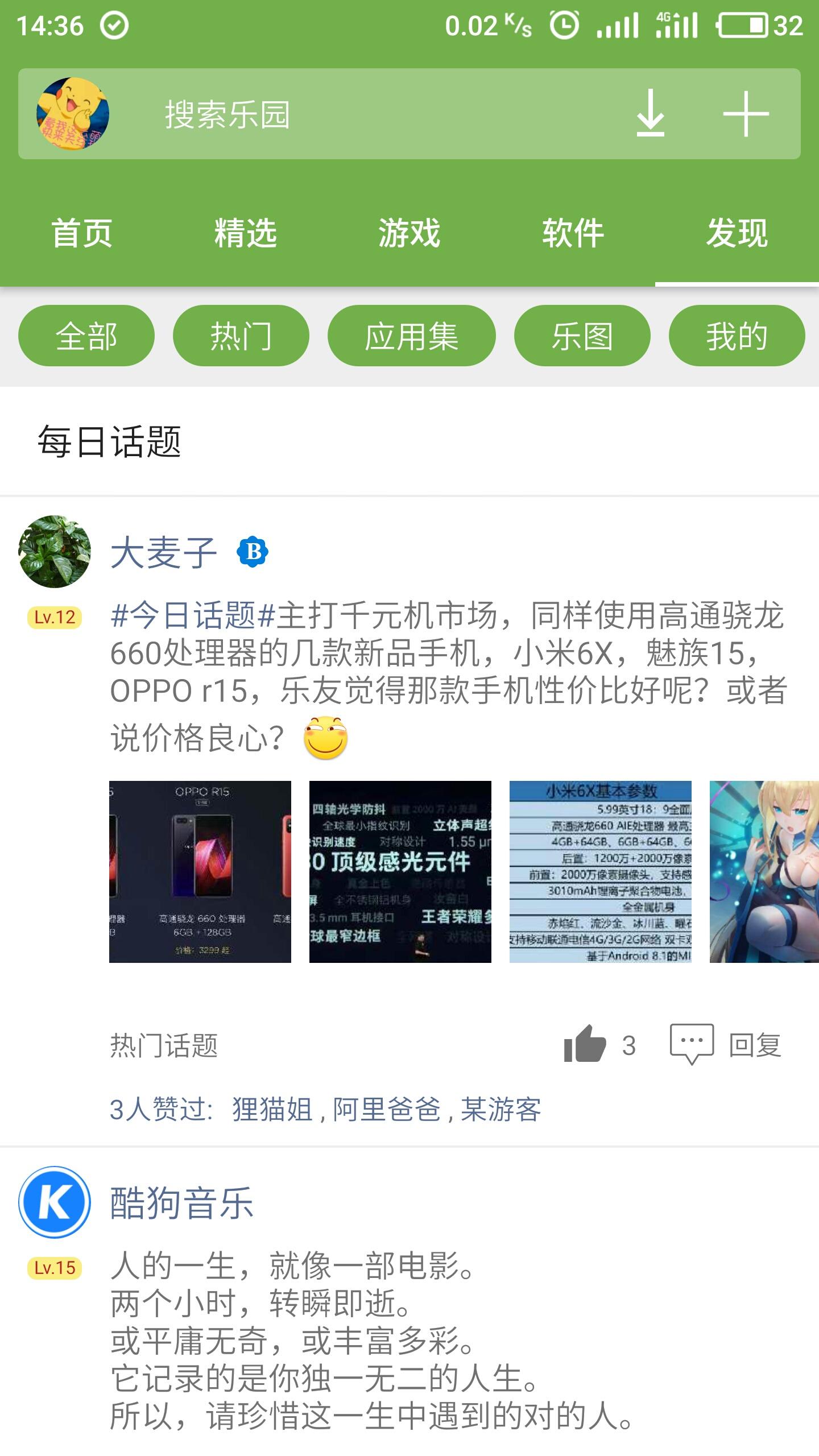Open 大麦子's user profile
The height and width of the screenshot is (1456, 819).
164,552
